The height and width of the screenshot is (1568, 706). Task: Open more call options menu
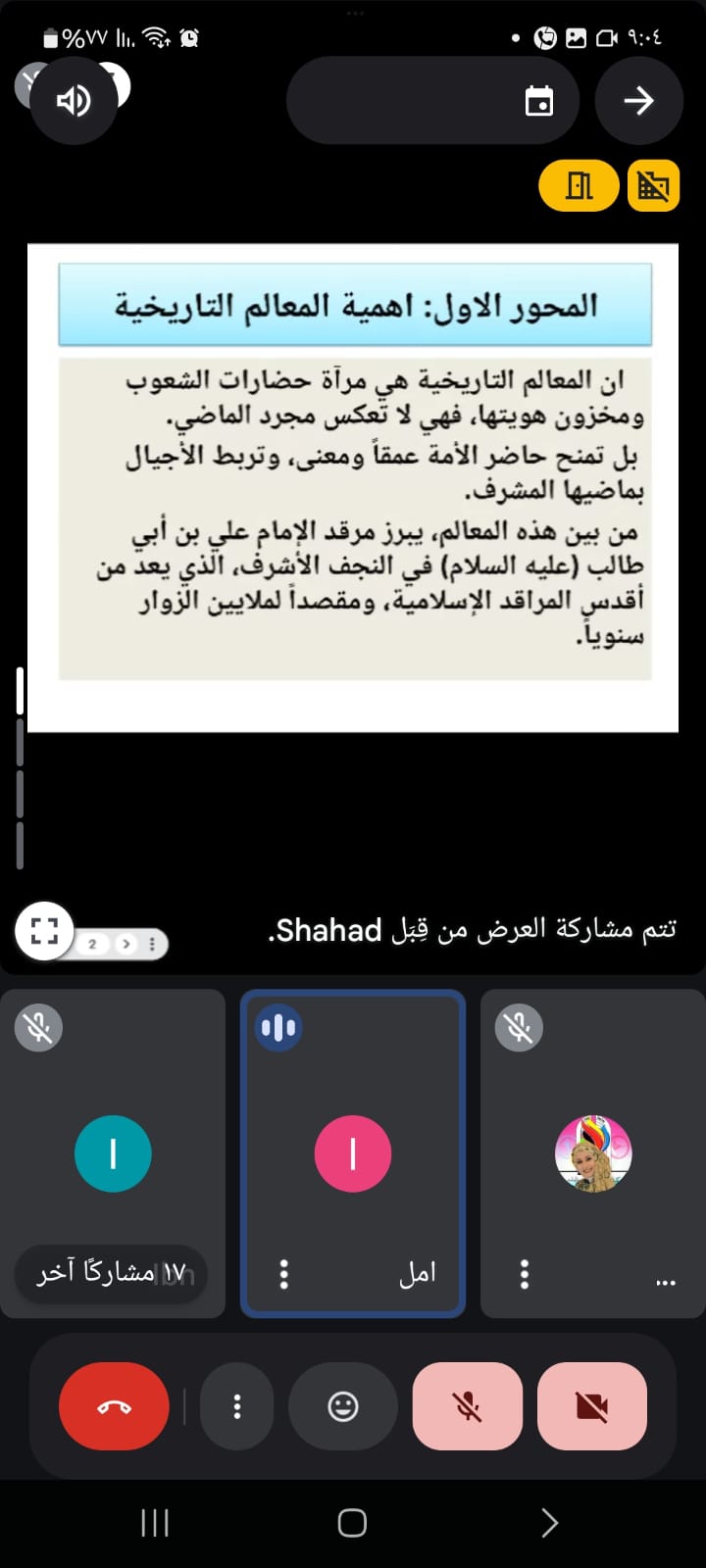[x=236, y=1407]
